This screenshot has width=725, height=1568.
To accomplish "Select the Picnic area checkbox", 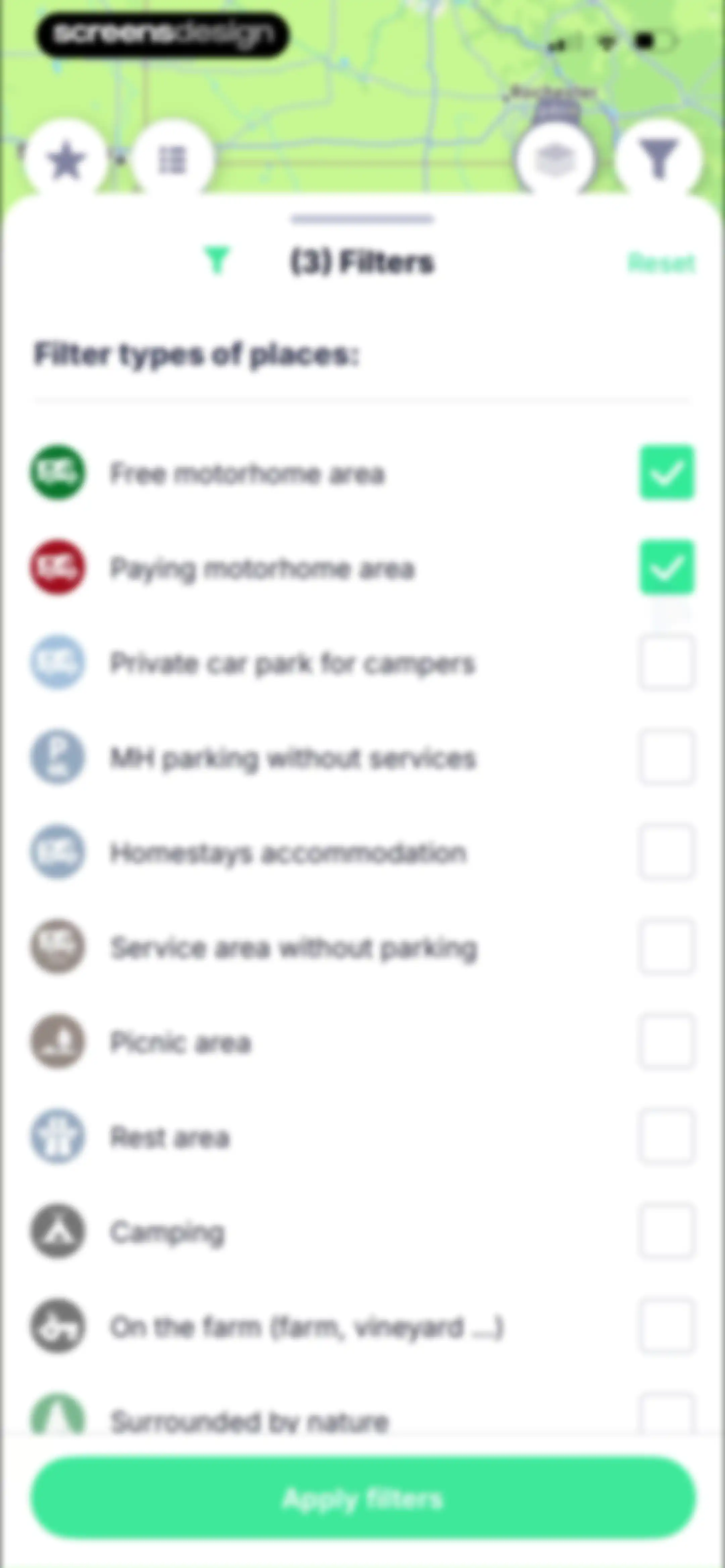I will [x=667, y=1042].
